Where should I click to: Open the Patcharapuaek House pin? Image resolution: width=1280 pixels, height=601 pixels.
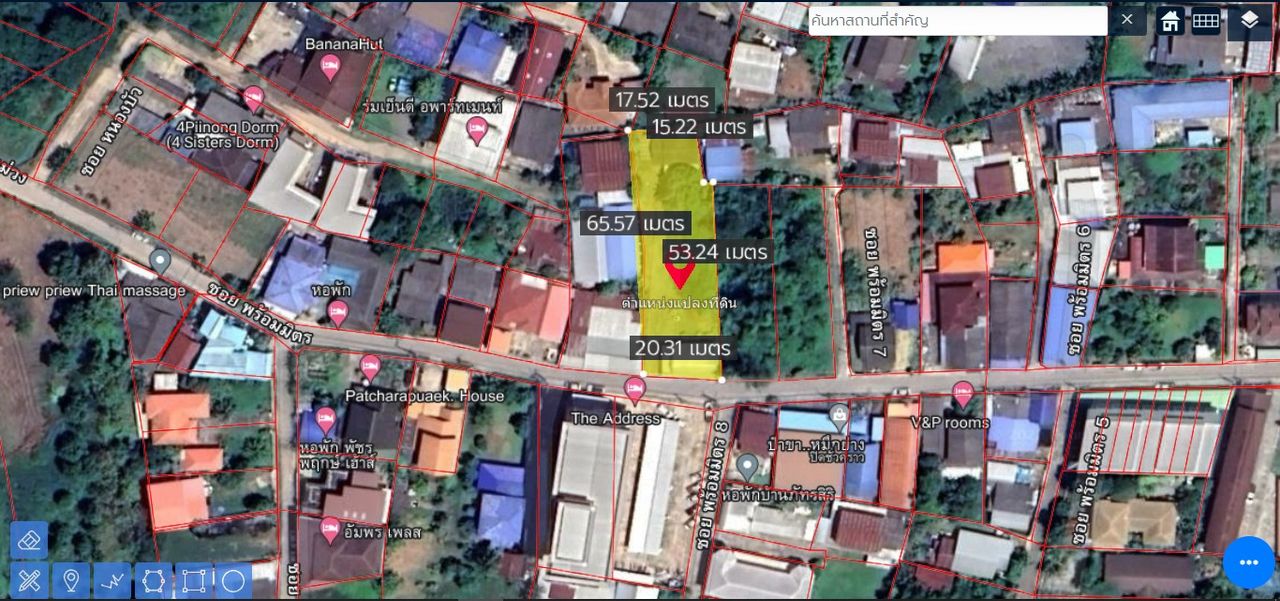click(x=371, y=367)
